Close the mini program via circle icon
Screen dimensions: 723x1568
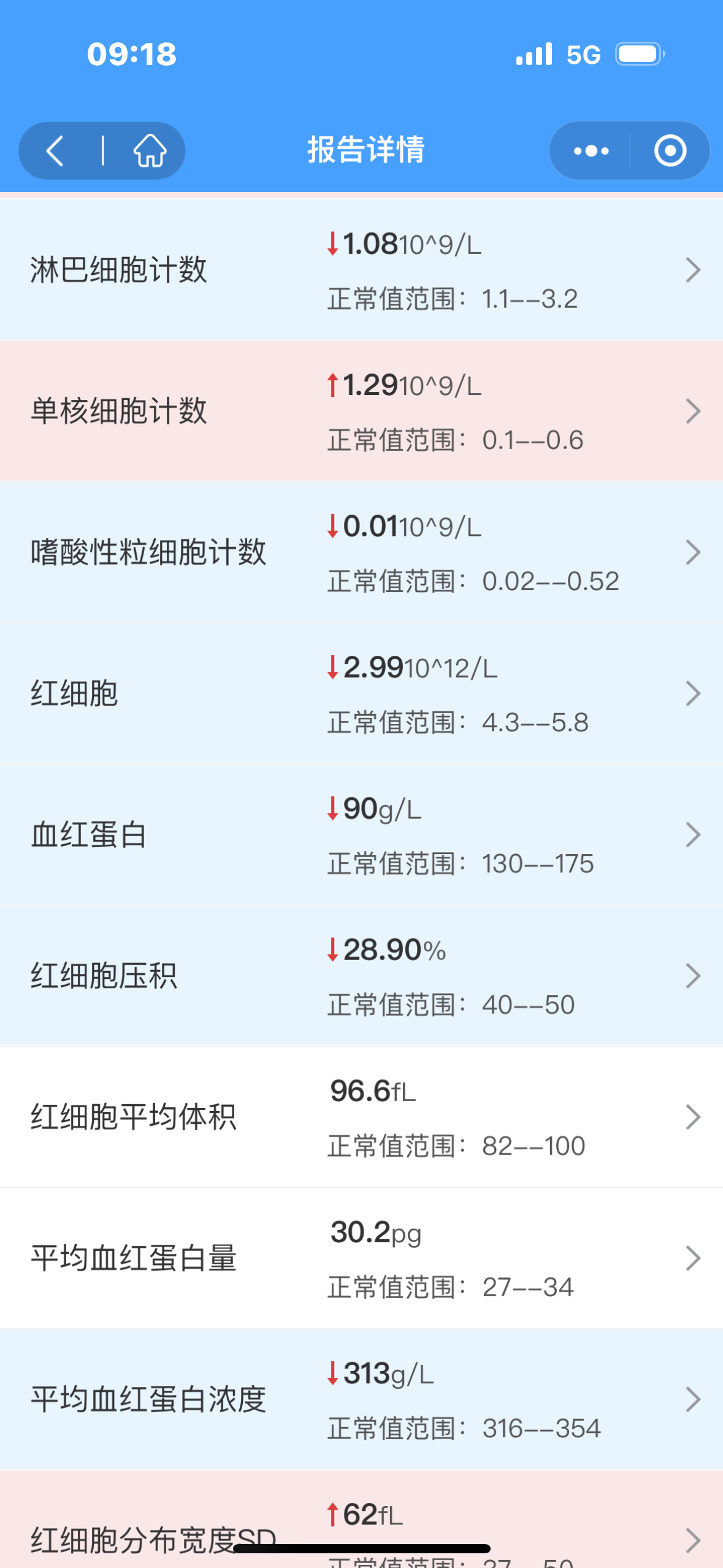click(670, 151)
